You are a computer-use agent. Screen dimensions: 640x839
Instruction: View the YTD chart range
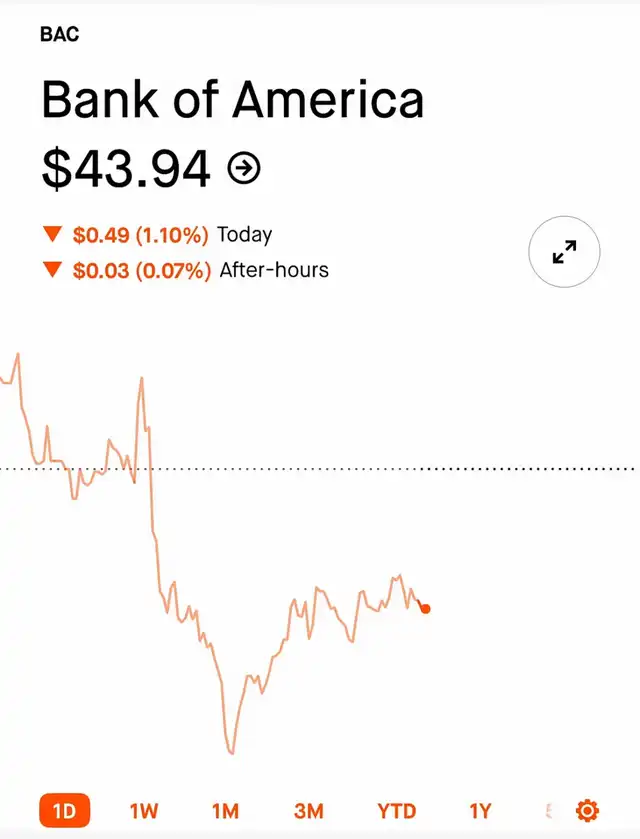pos(396,810)
